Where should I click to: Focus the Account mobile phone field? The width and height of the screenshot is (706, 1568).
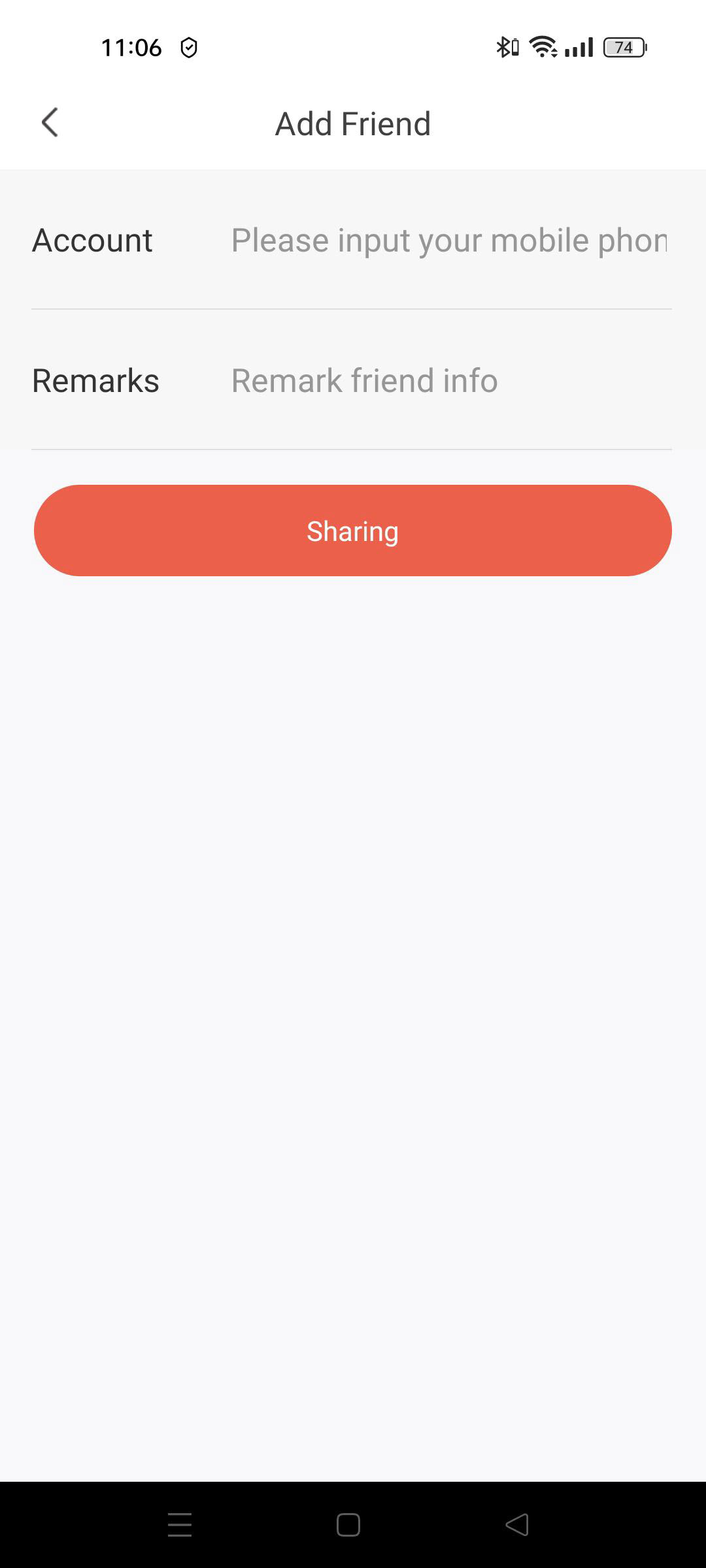[x=450, y=240]
